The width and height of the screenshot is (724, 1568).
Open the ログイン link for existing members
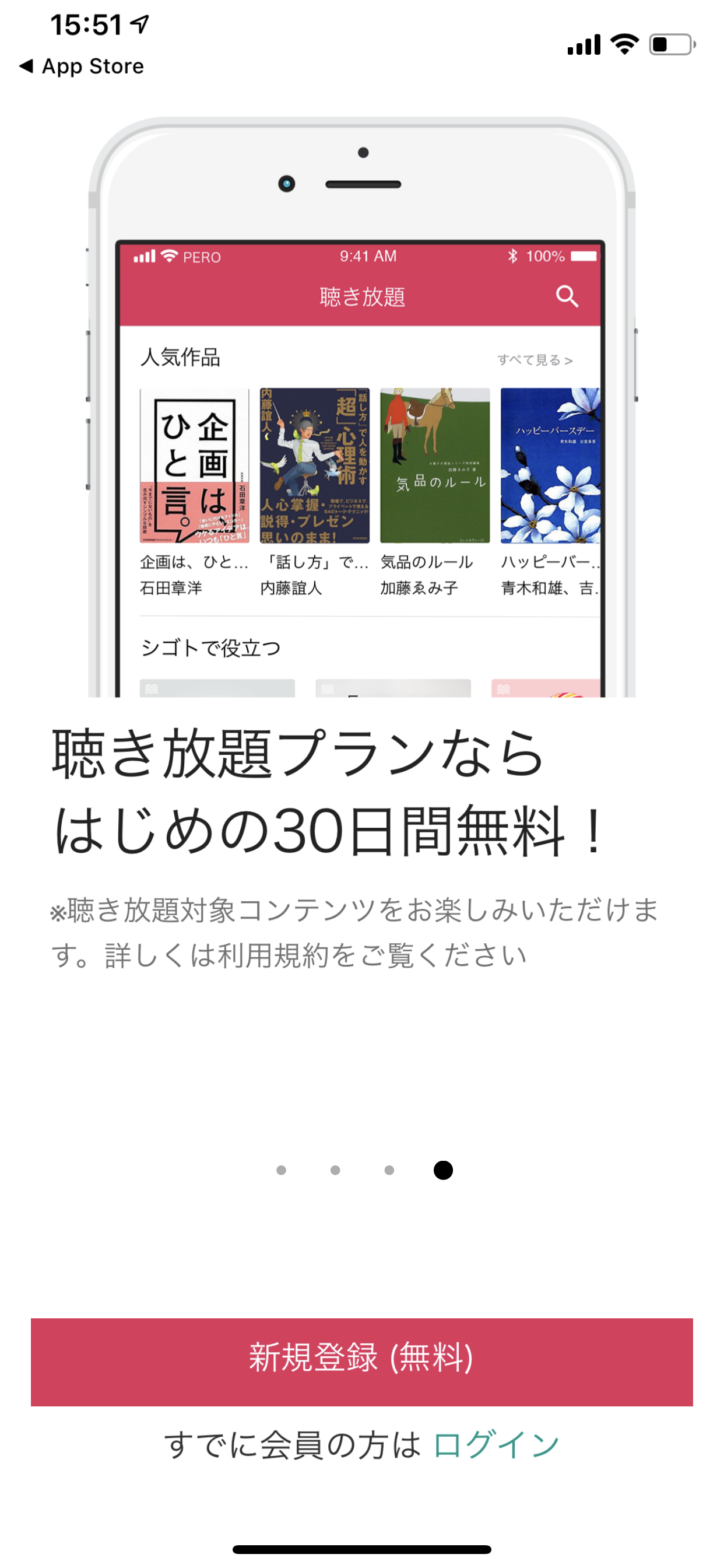496,1445
